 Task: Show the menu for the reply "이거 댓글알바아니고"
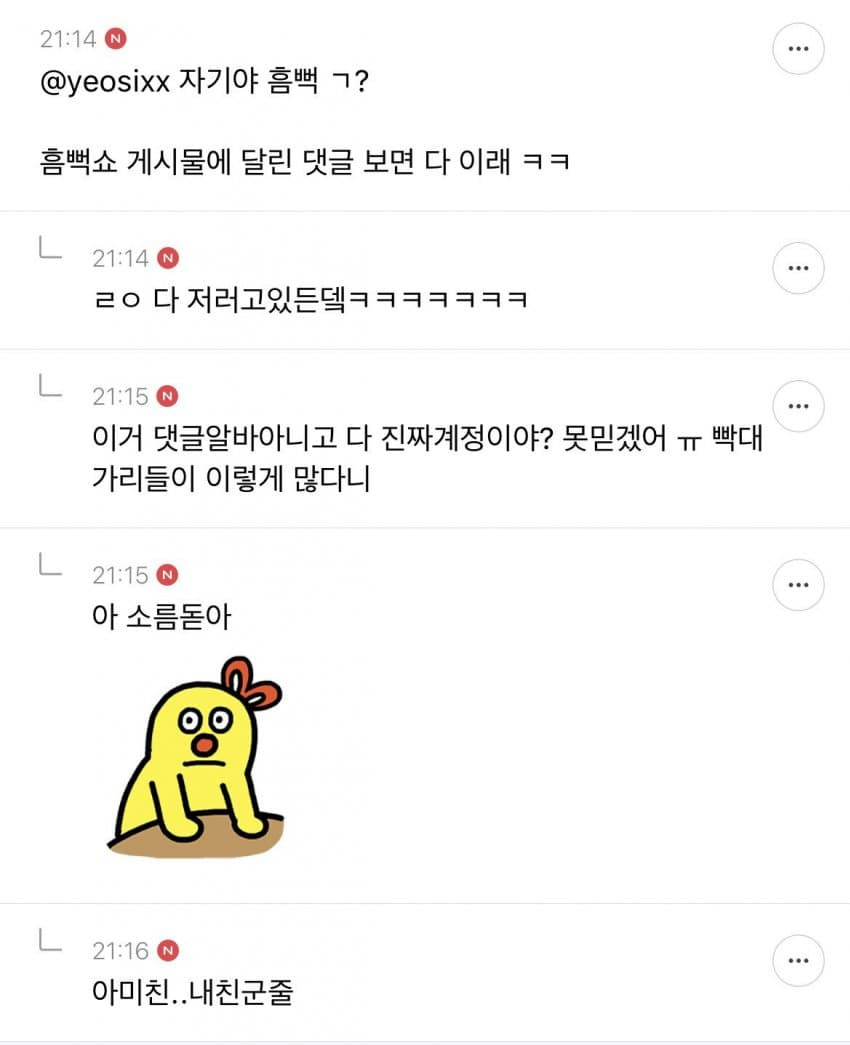point(798,406)
